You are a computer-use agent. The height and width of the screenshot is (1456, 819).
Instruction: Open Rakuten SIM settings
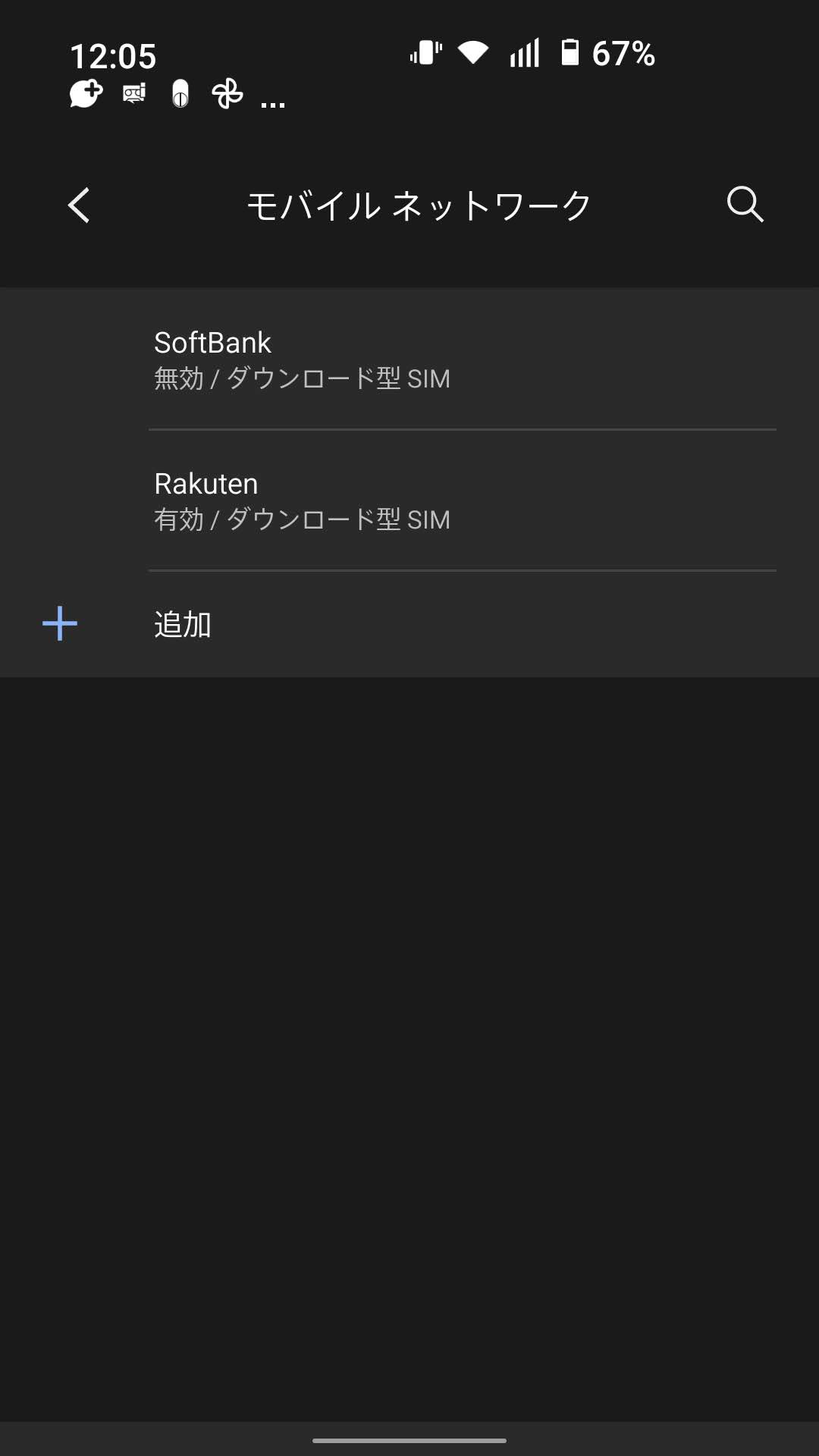tap(409, 500)
